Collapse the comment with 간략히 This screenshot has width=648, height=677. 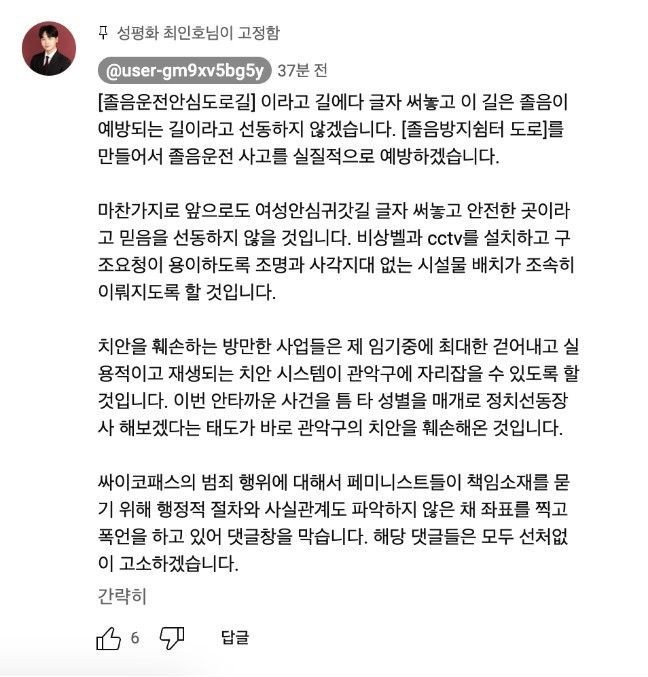(121, 596)
